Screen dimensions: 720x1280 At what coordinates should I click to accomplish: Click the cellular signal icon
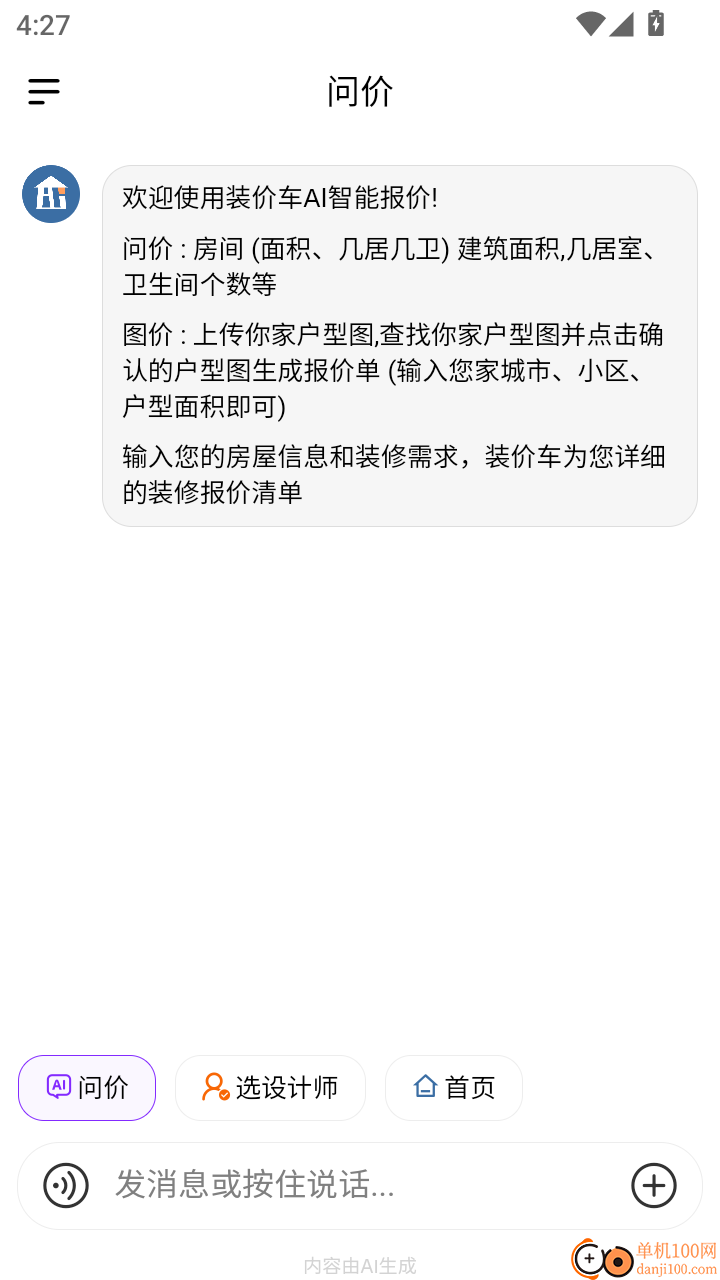[x=622, y=24]
